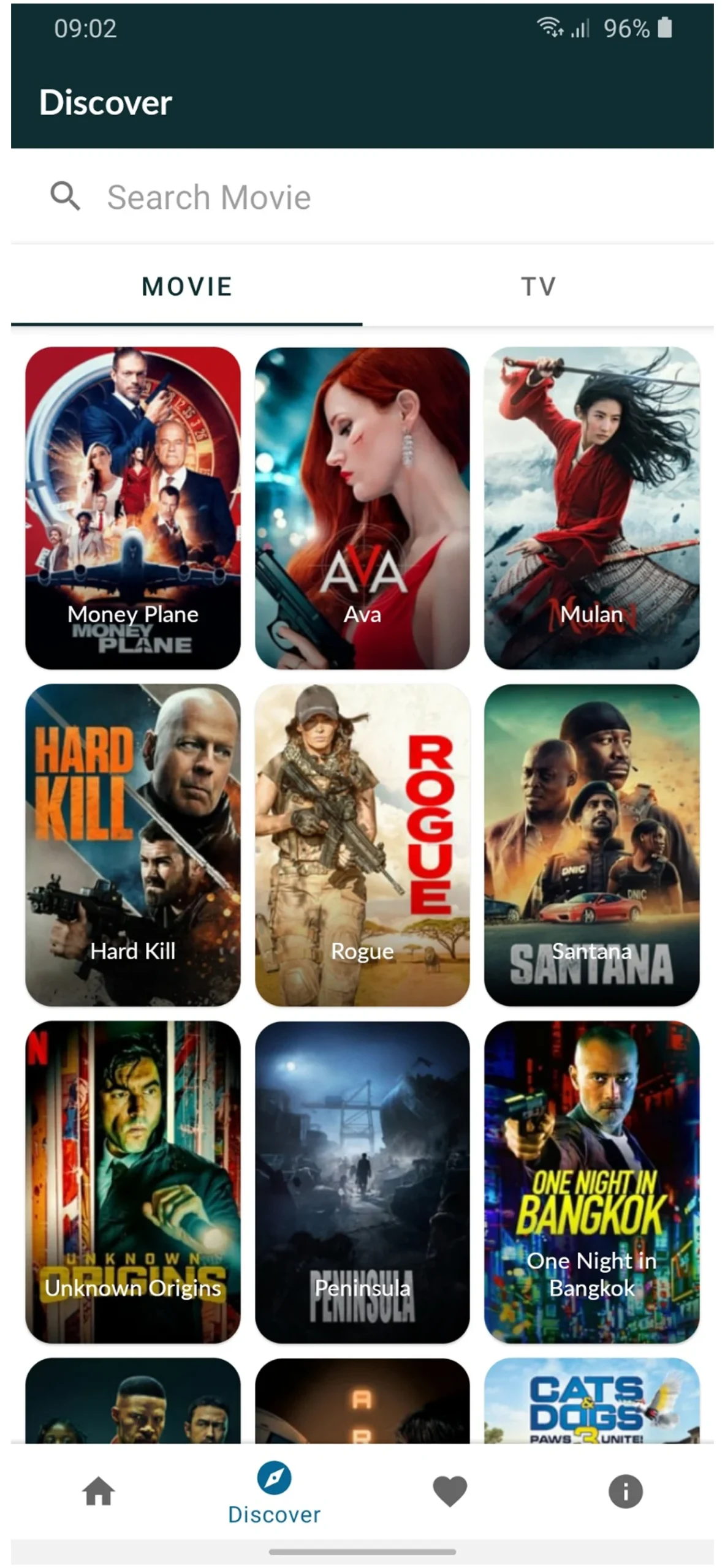This screenshot has width=725, height=1568.
Task: Select the Rogue movie poster
Action: click(x=362, y=845)
